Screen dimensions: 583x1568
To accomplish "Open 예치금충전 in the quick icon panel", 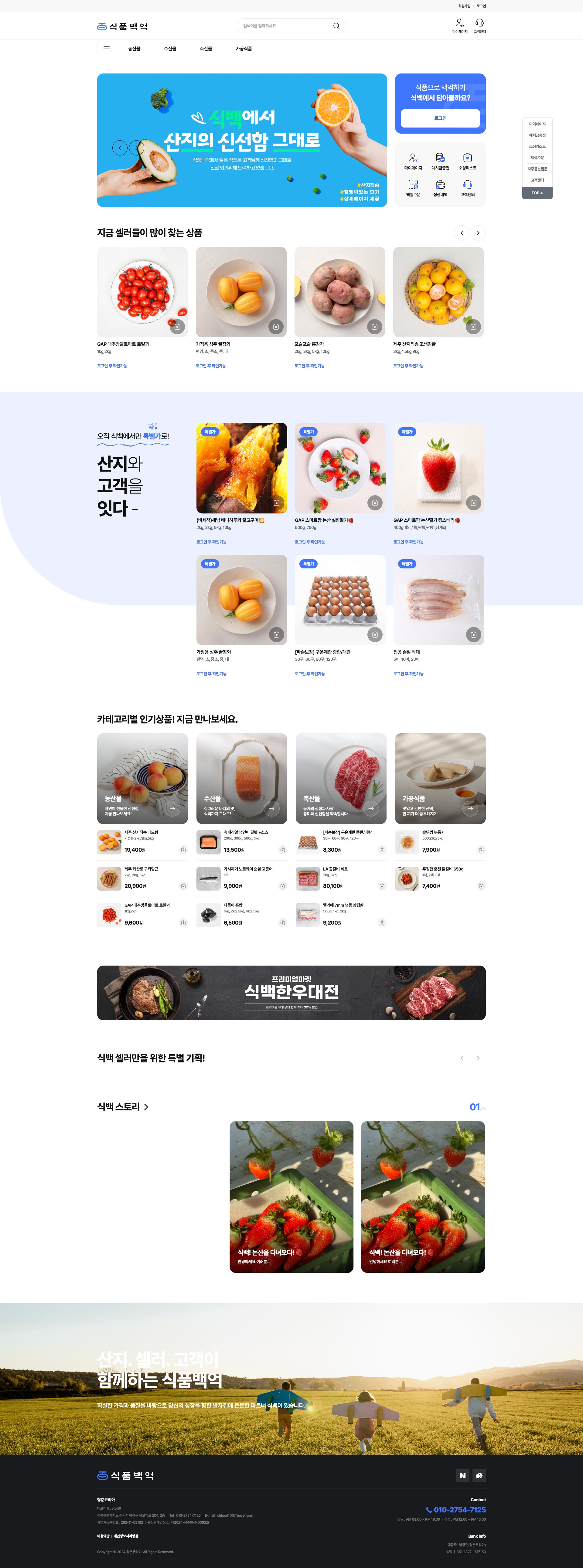I will point(440,161).
